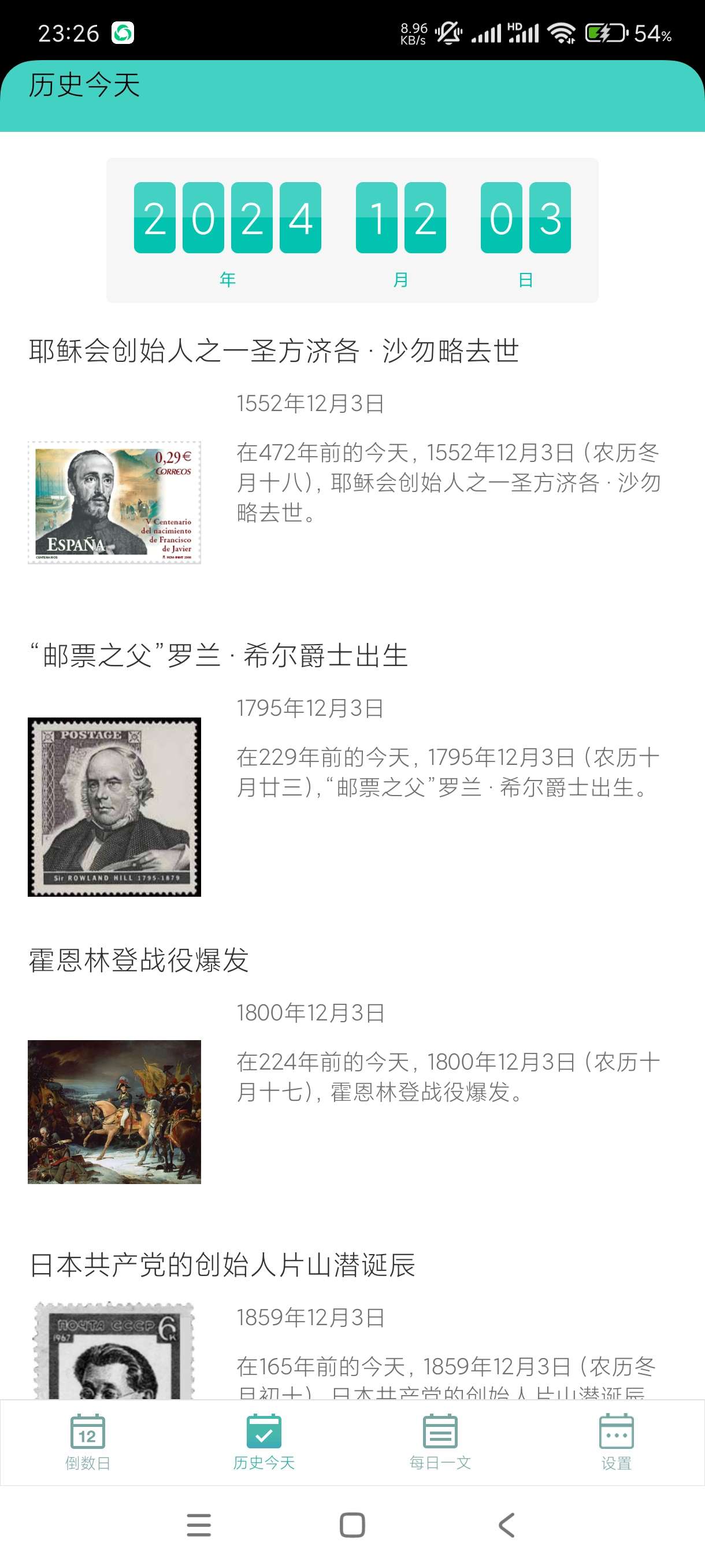Open the 片山潜诞辰 entry
Image resolution: width=705 pixels, height=1568 pixels.
click(x=222, y=1266)
